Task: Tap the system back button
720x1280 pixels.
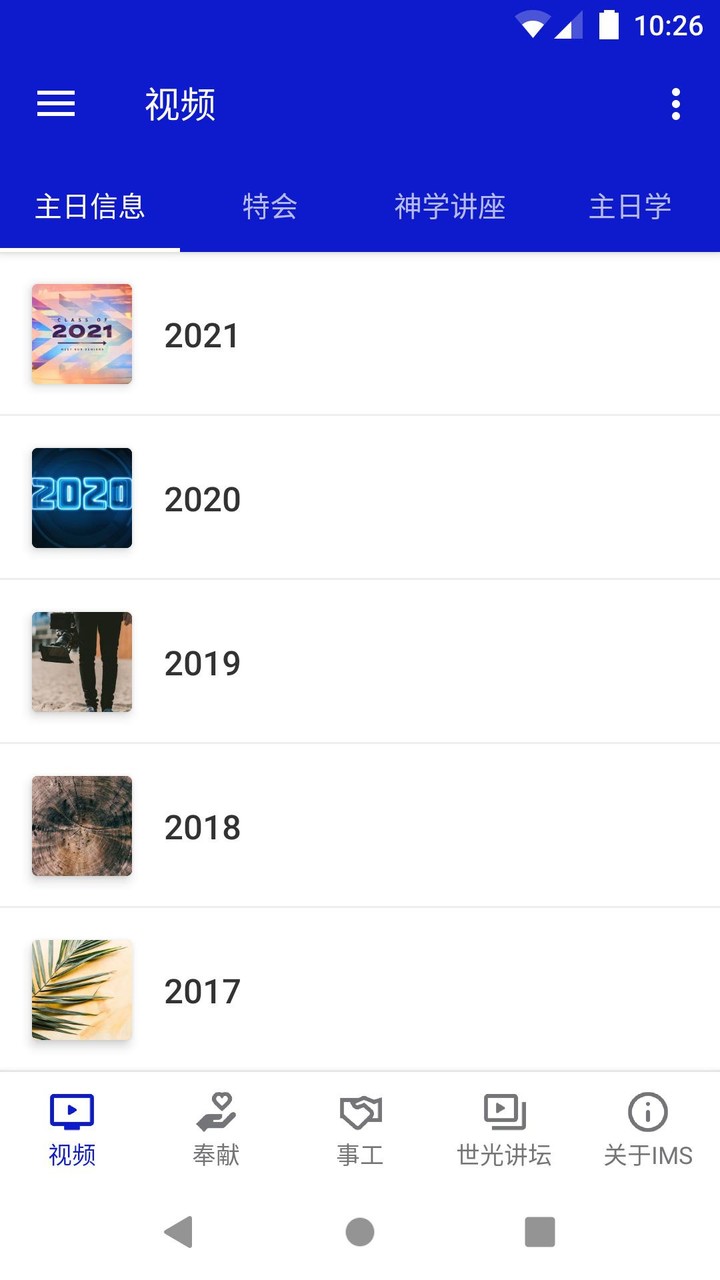Action: [178, 1232]
